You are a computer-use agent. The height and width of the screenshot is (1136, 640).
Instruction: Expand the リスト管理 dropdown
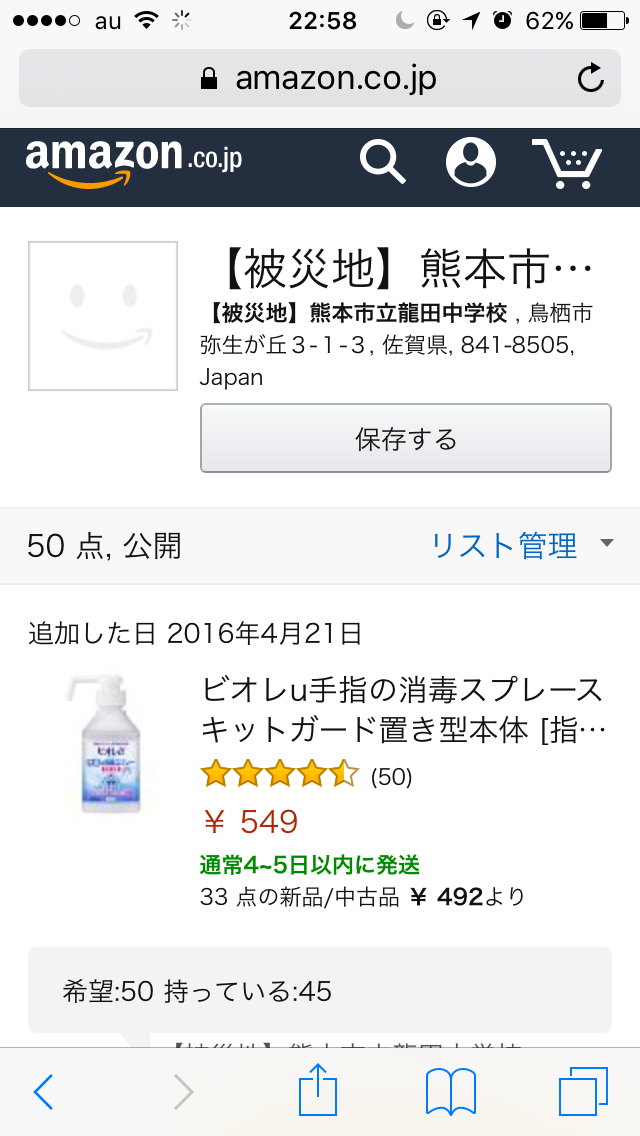(x=520, y=545)
